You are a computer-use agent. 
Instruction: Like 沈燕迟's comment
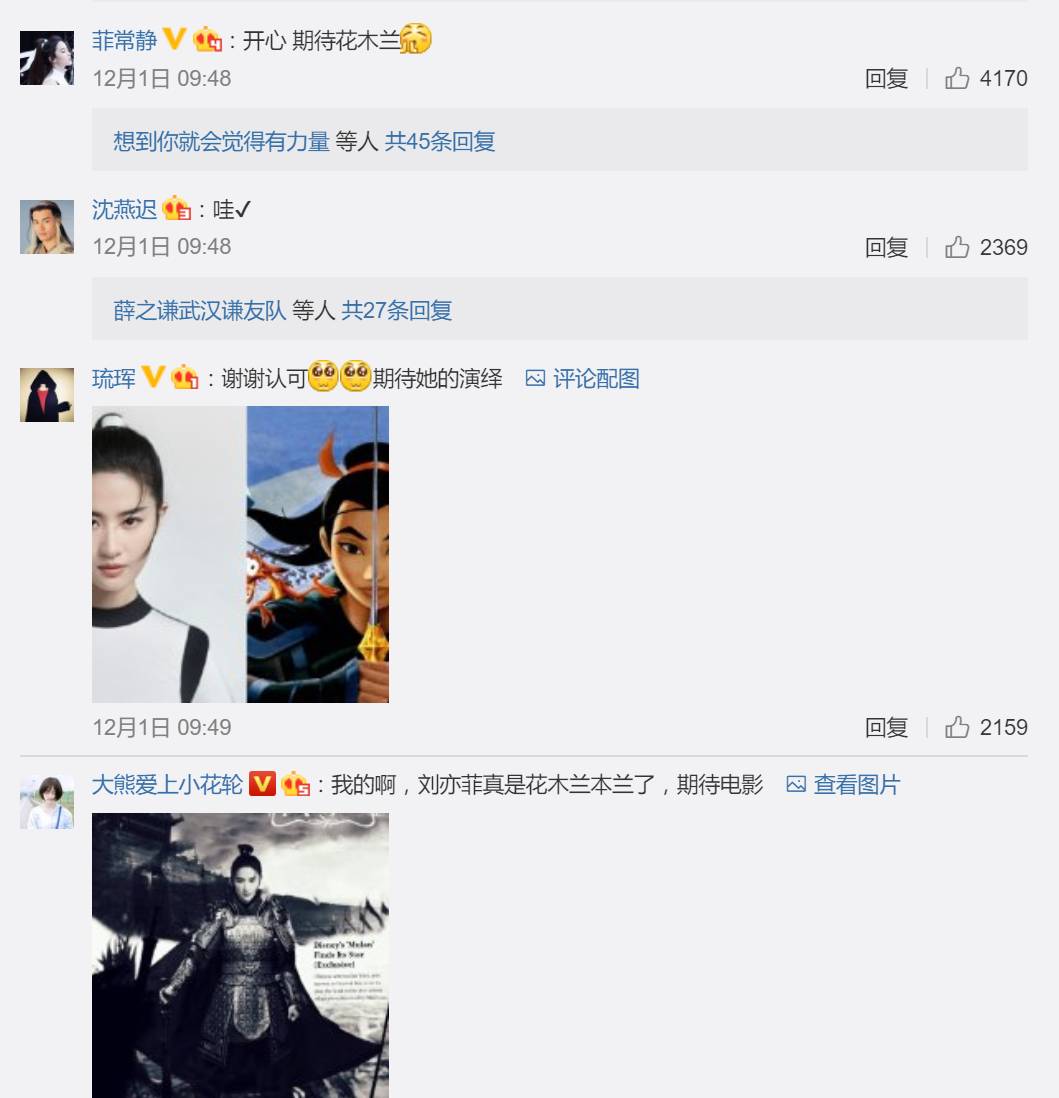986,247
